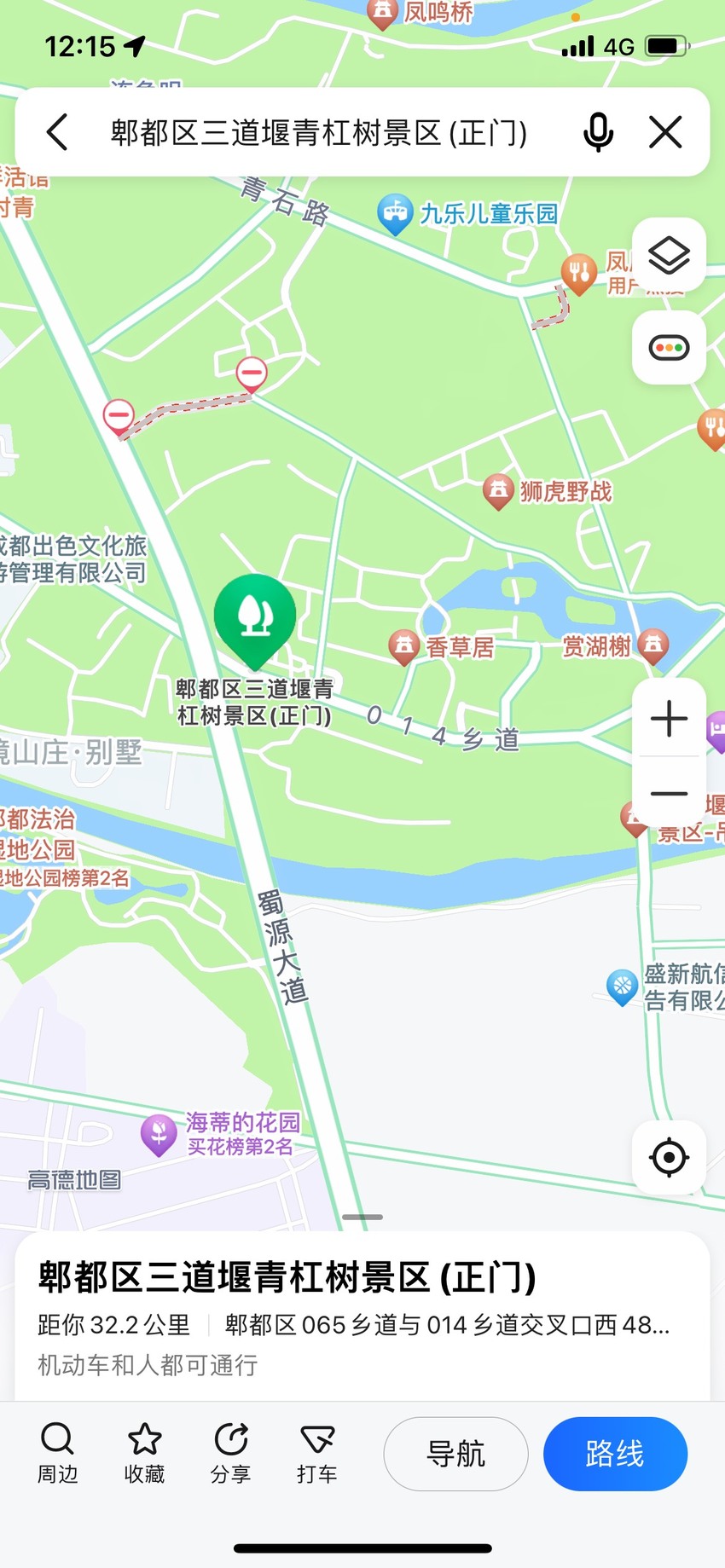This screenshot has height=1568, width=725.
Task: Expand the place details card
Action: click(x=362, y=1217)
